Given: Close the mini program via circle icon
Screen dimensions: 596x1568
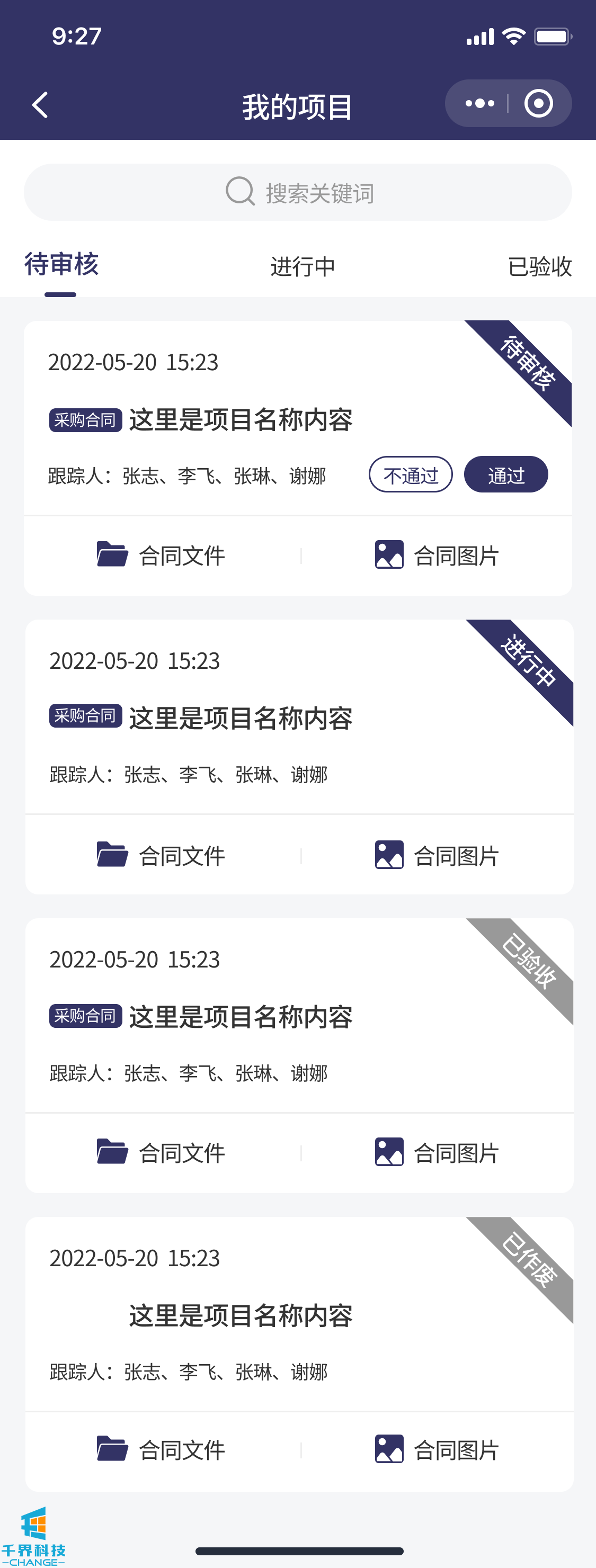Looking at the screenshot, I should tap(539, 103).
